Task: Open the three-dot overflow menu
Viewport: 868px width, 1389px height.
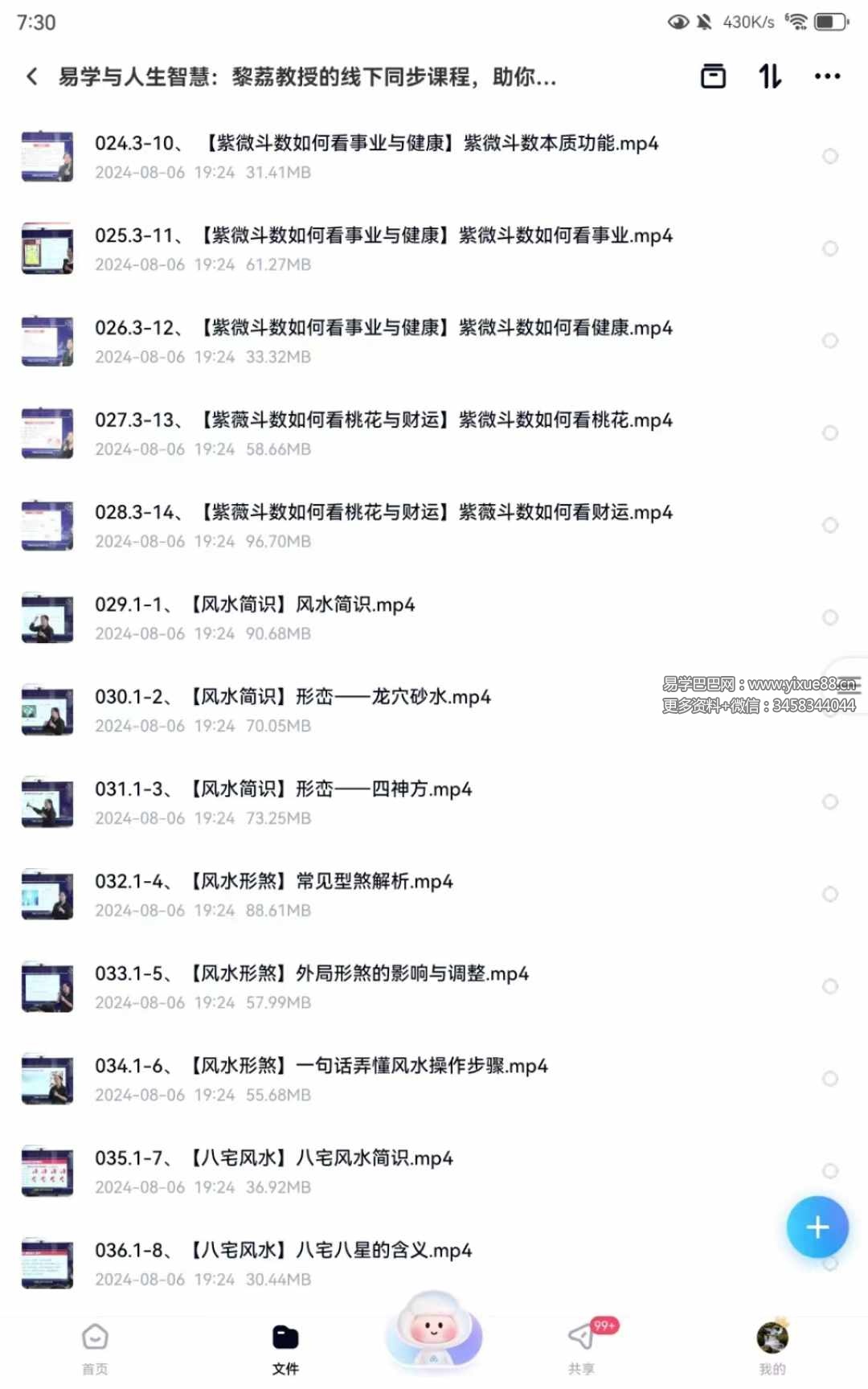Action: pos(827,76)
